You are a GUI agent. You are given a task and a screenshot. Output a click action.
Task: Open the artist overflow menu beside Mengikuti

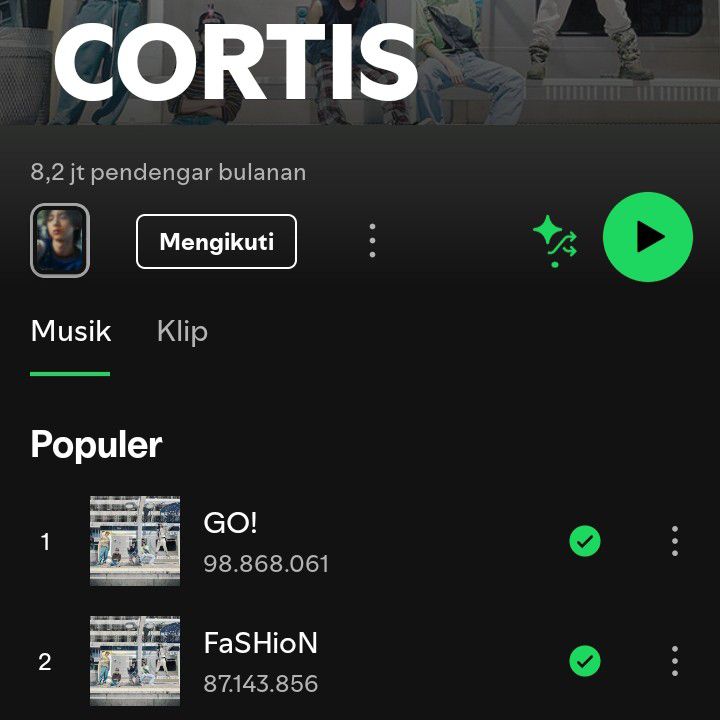pos(372,241)
